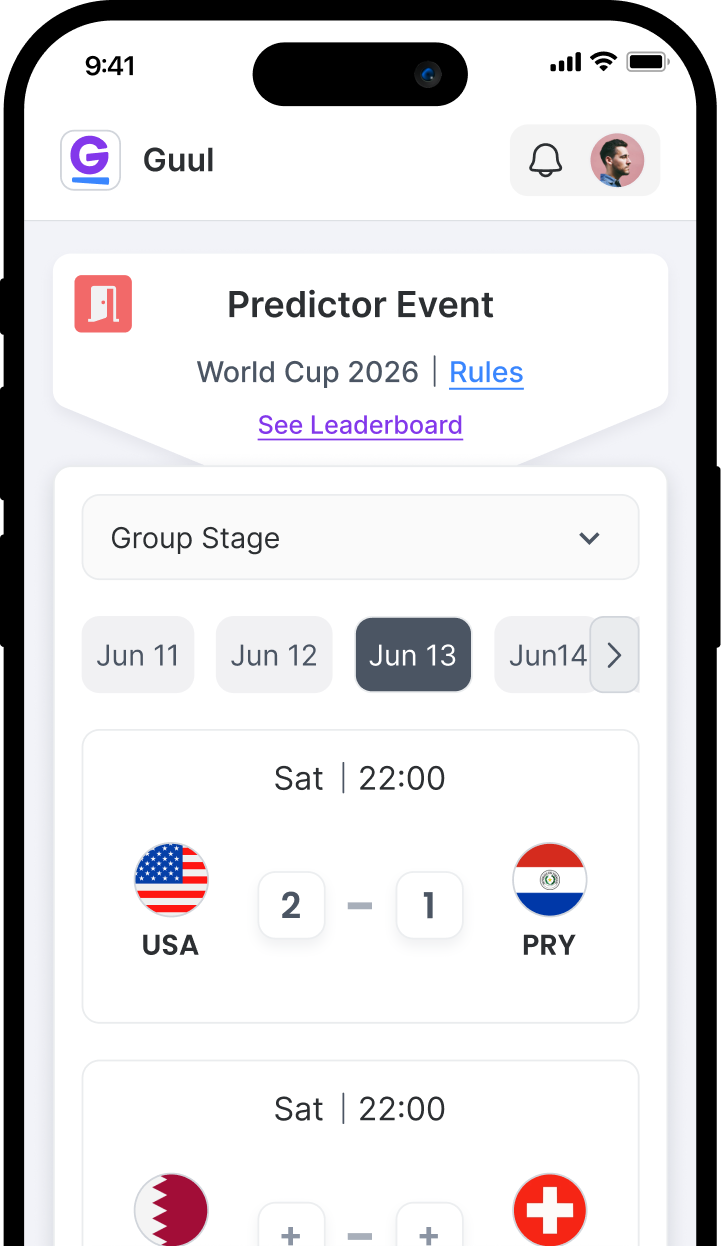721x1246 pixels.
Task: Increase the Qatar score with plus stepper
Action: (291, 1232)
